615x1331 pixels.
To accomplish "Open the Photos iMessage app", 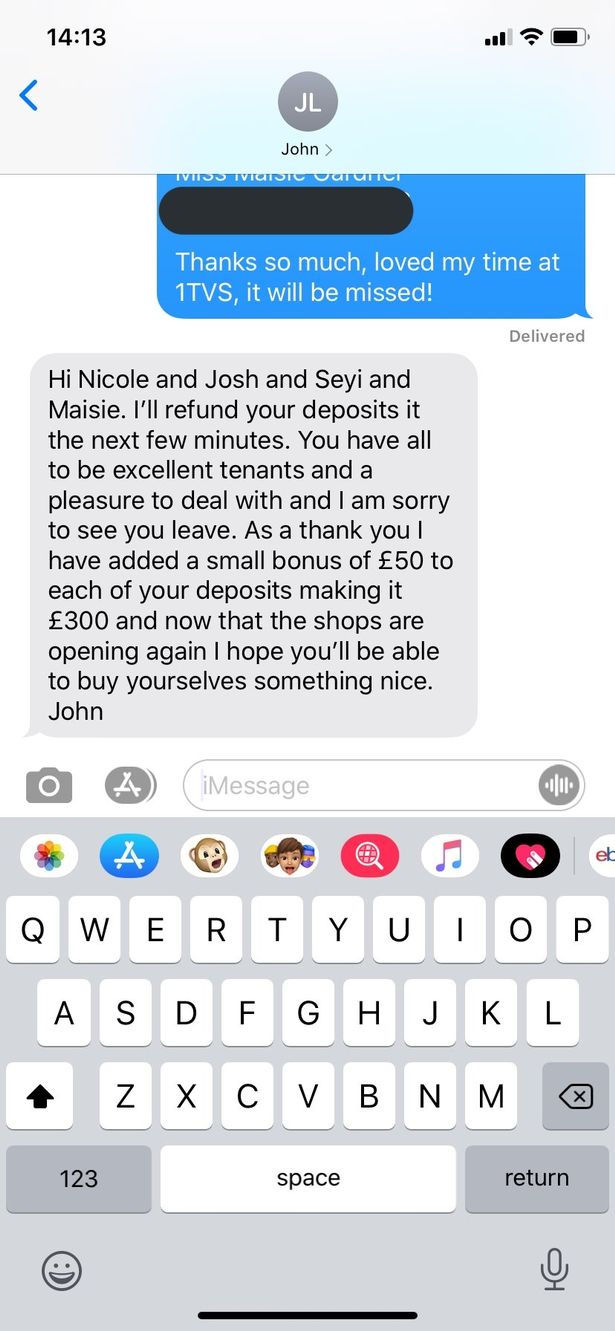I will [x=49, y=856].
